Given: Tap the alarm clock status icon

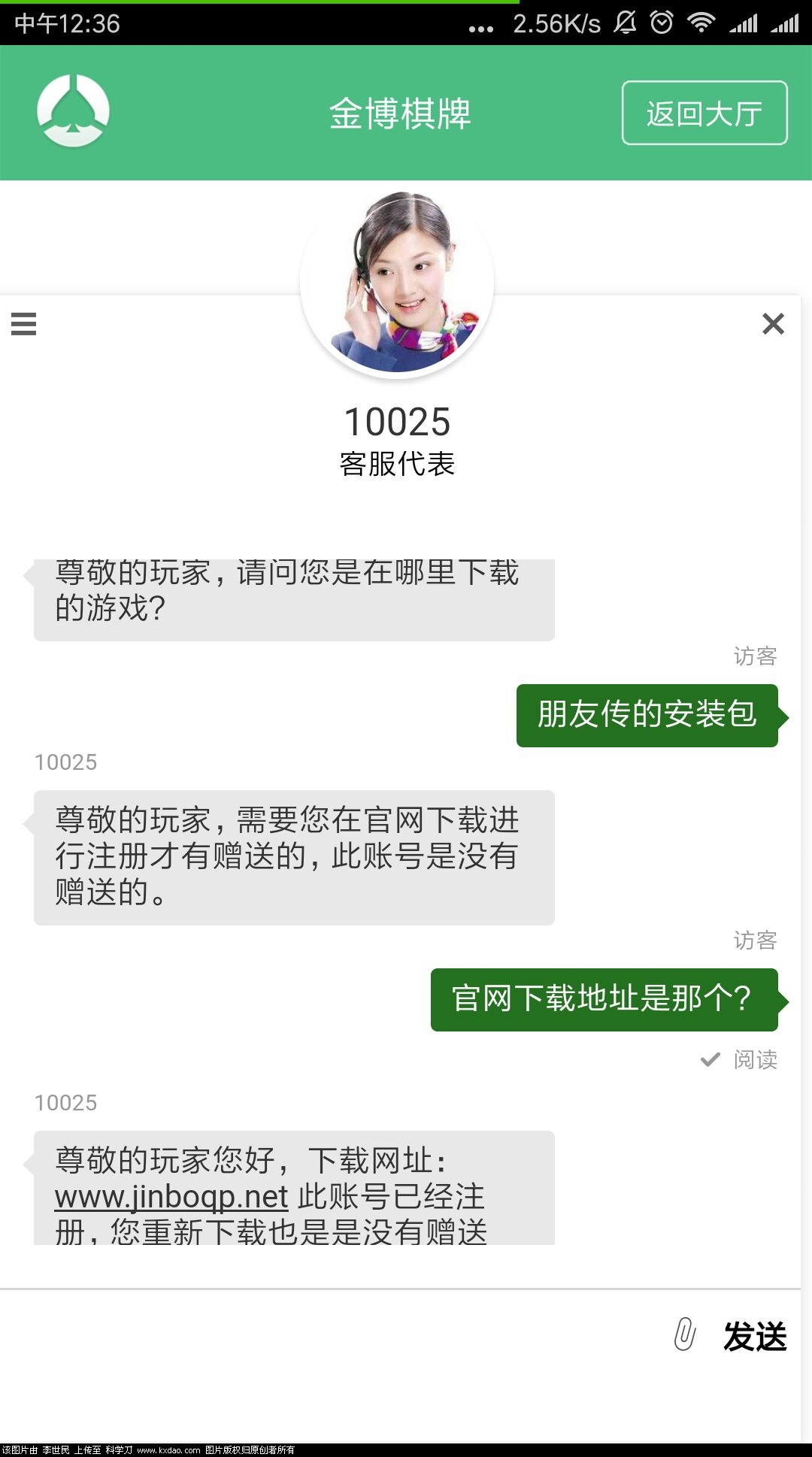Looking at the screenshot, I should pyautogui.click(x=660, y=23).
